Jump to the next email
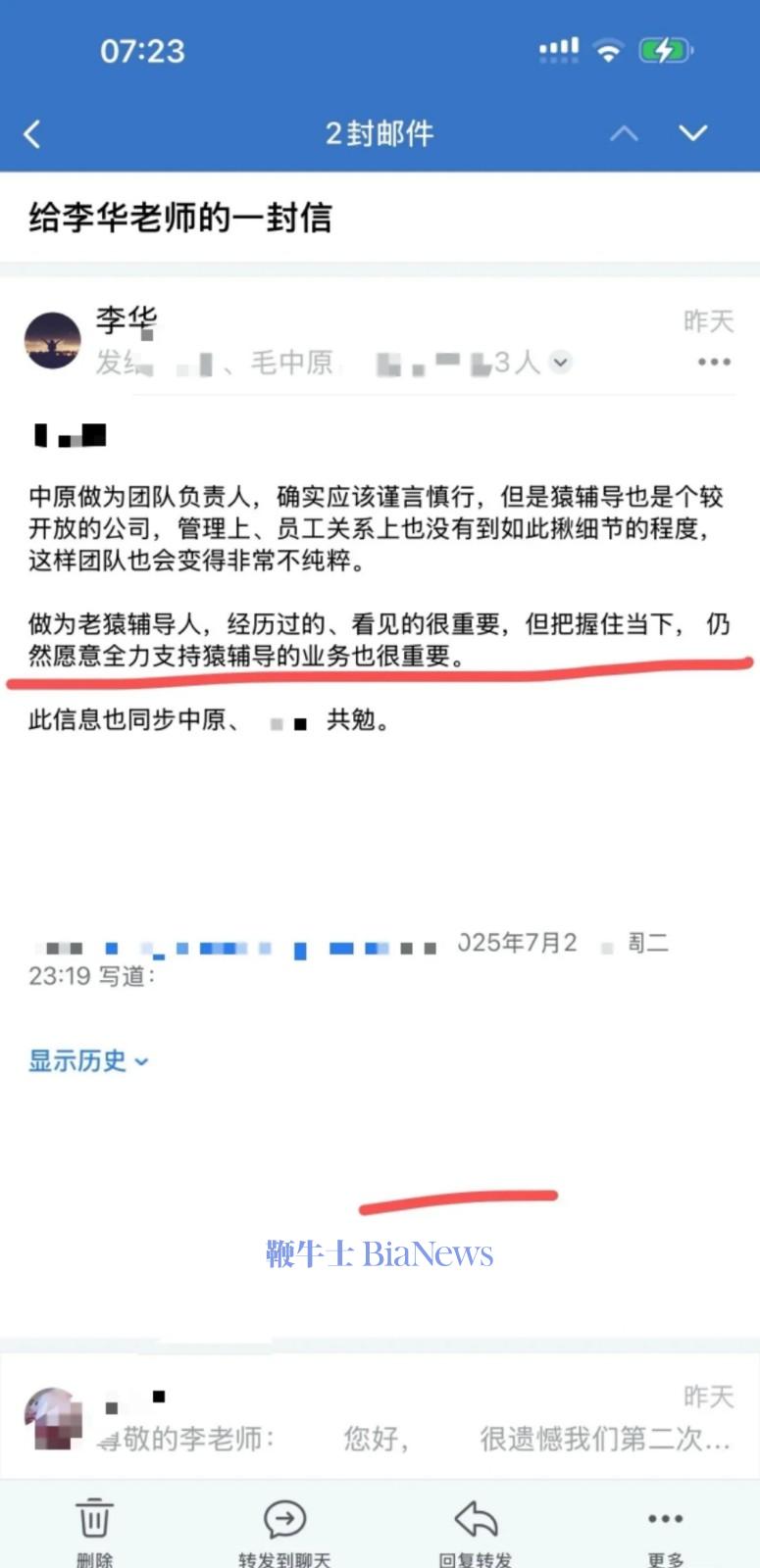 [693, 133]
